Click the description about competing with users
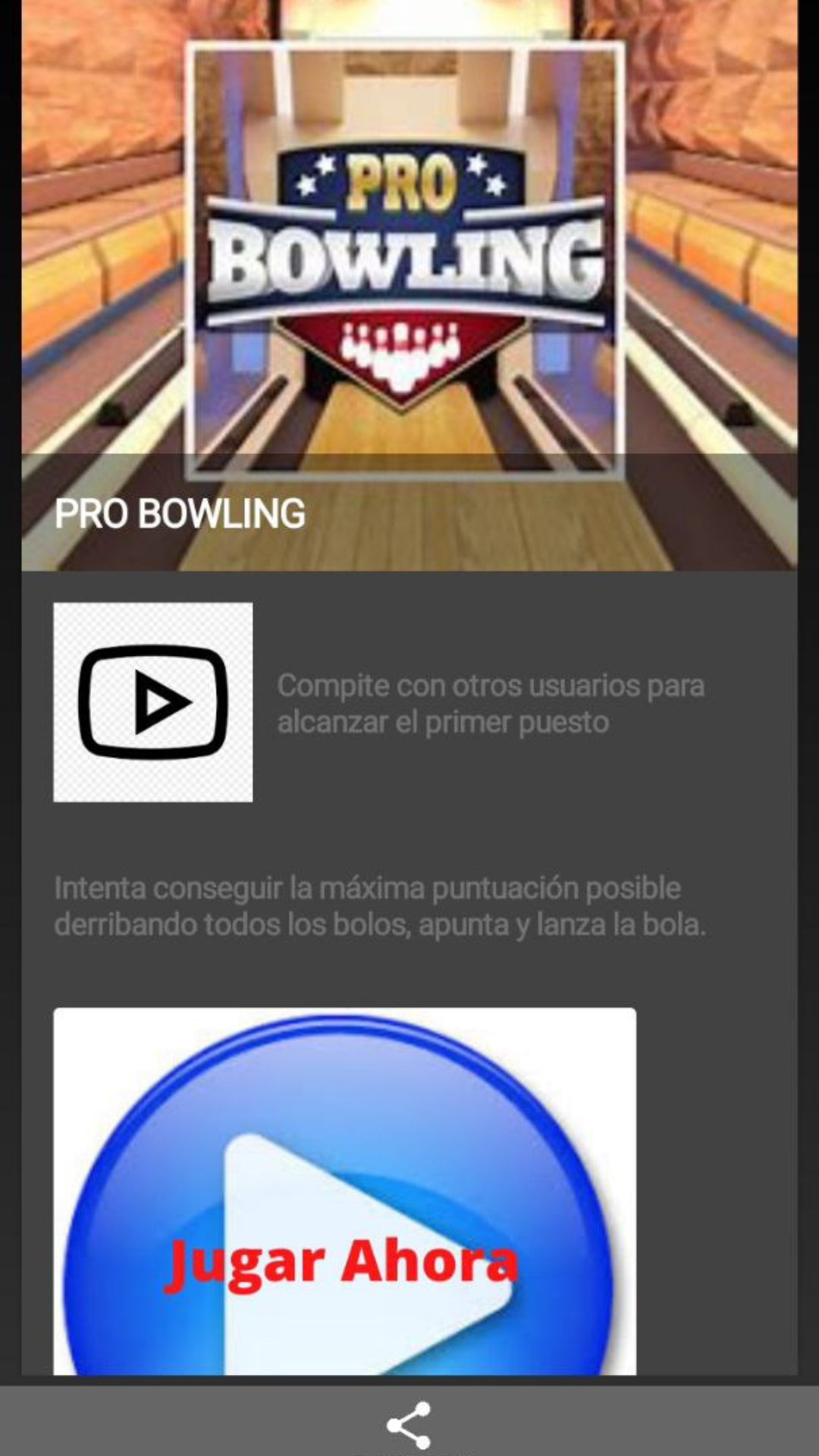The image size is (819, 1456). pyautogui.click(x=490, y=704)
